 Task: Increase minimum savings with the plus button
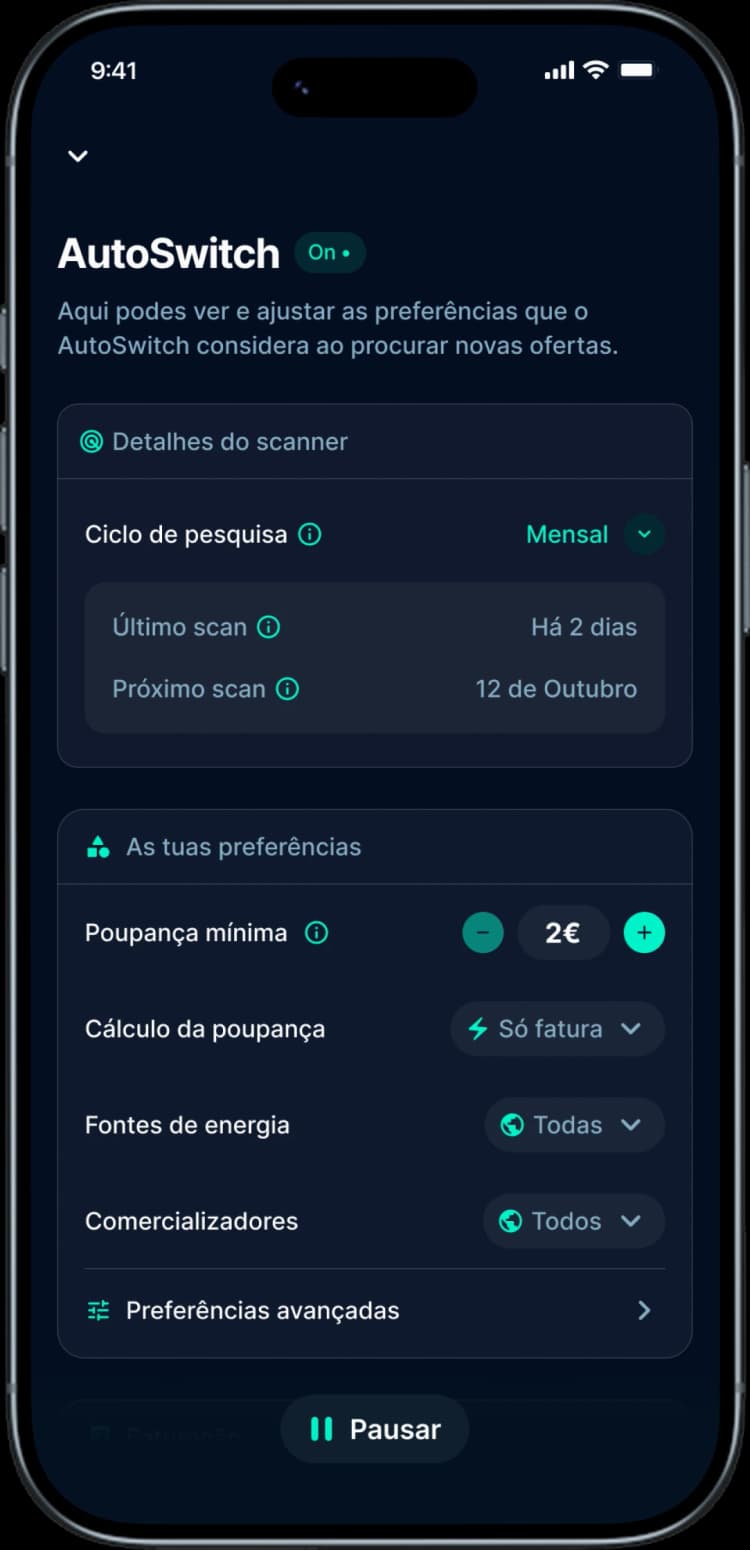645,932
